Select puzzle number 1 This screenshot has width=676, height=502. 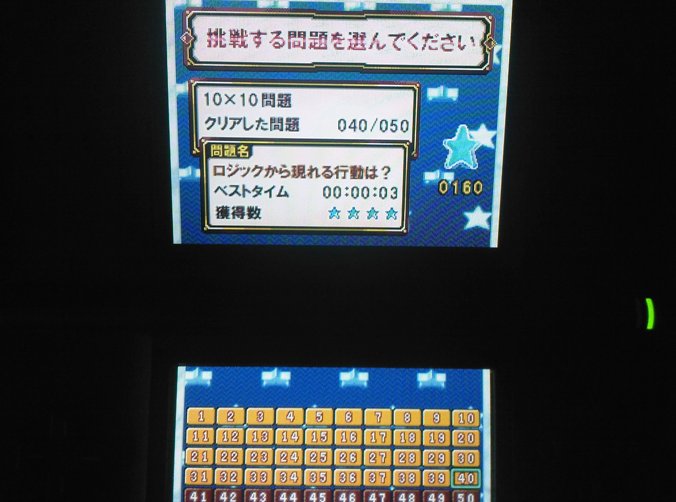[200, 417]
